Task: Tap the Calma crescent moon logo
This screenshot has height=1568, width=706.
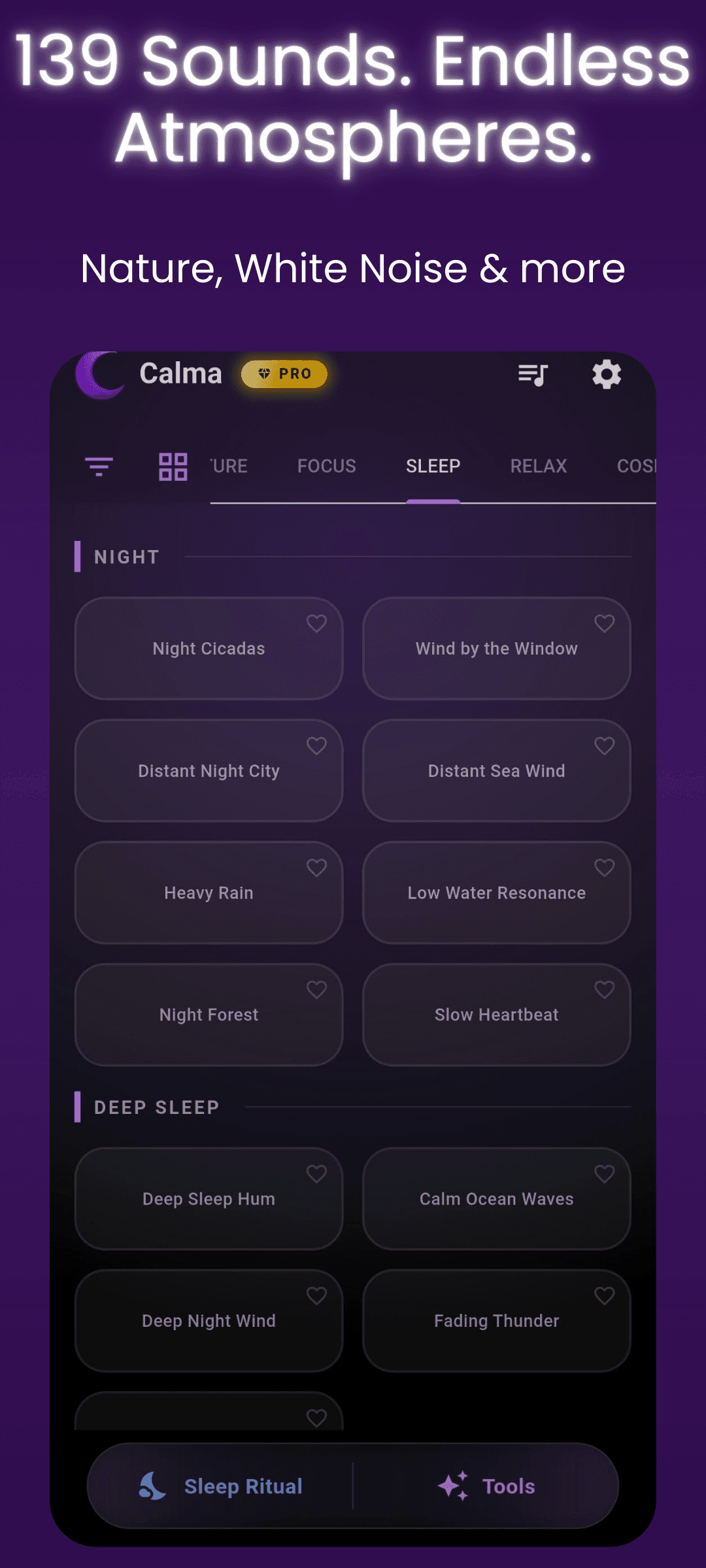Action: click(x=99, y=374)
